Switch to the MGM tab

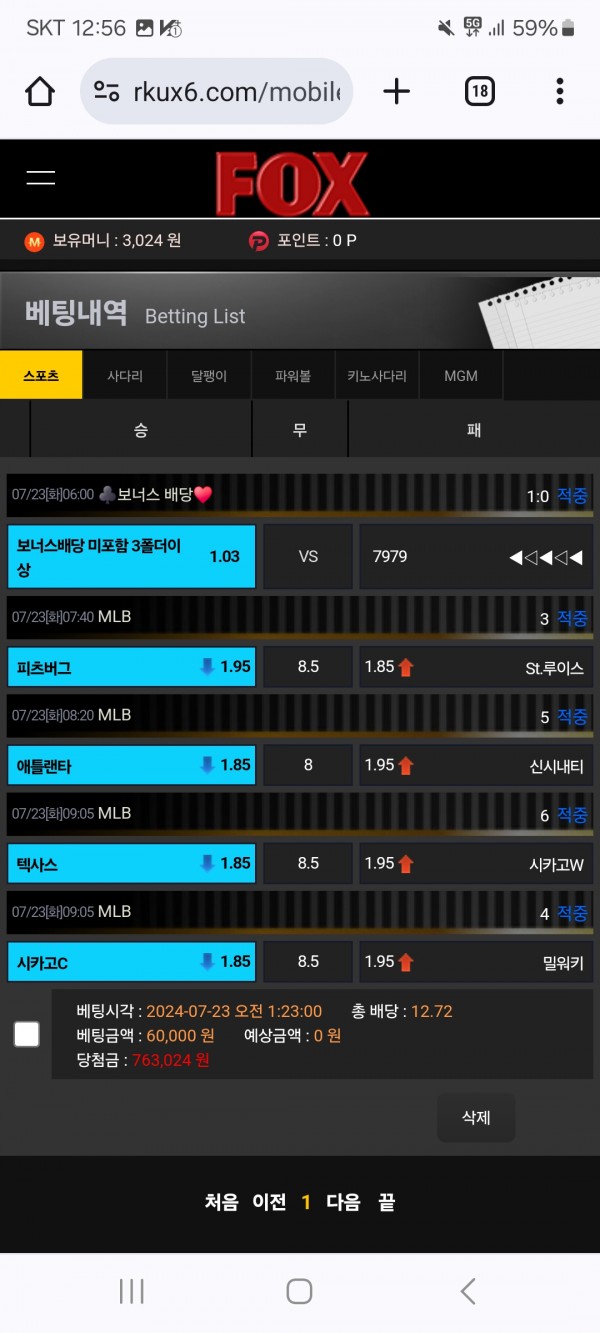(x=461, y=376)
